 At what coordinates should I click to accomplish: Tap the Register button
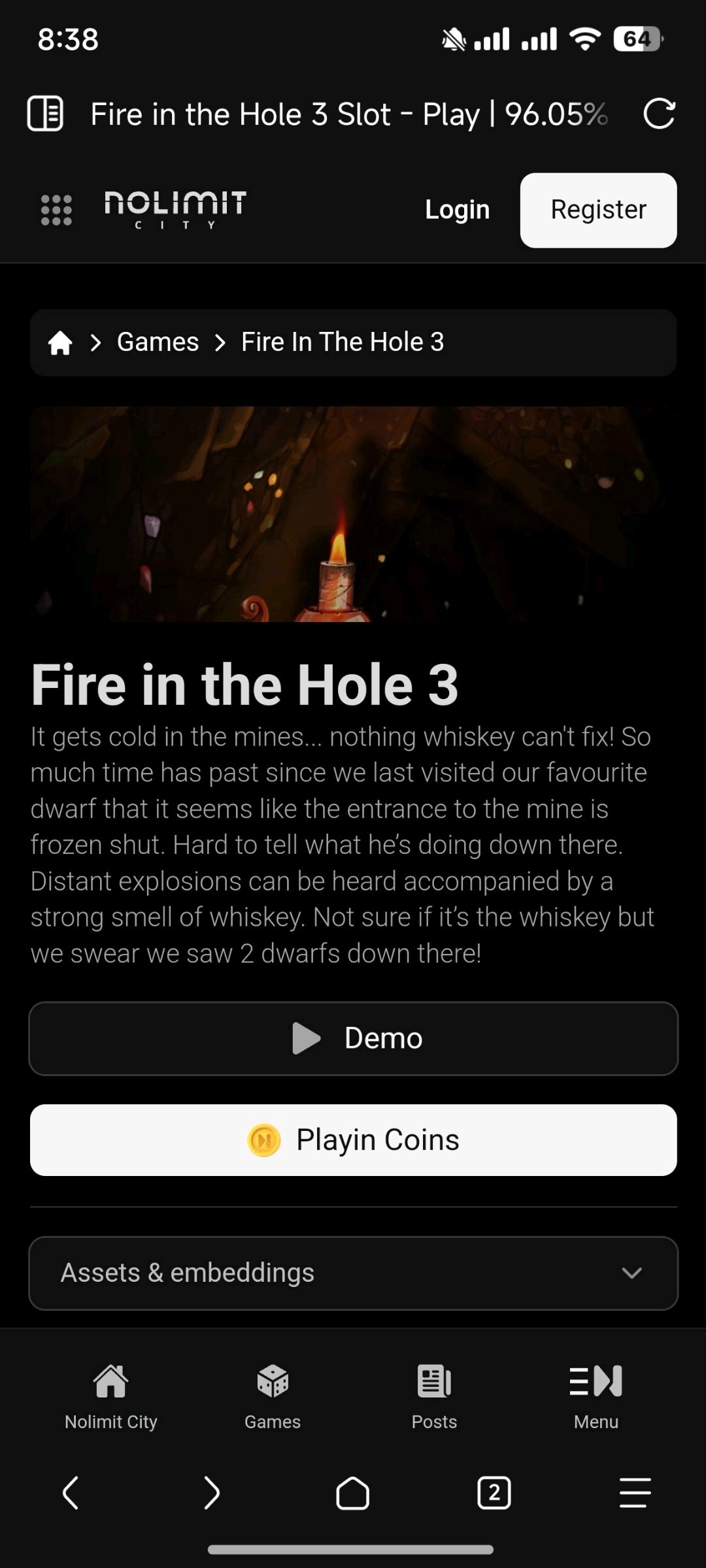click(598, 210)
